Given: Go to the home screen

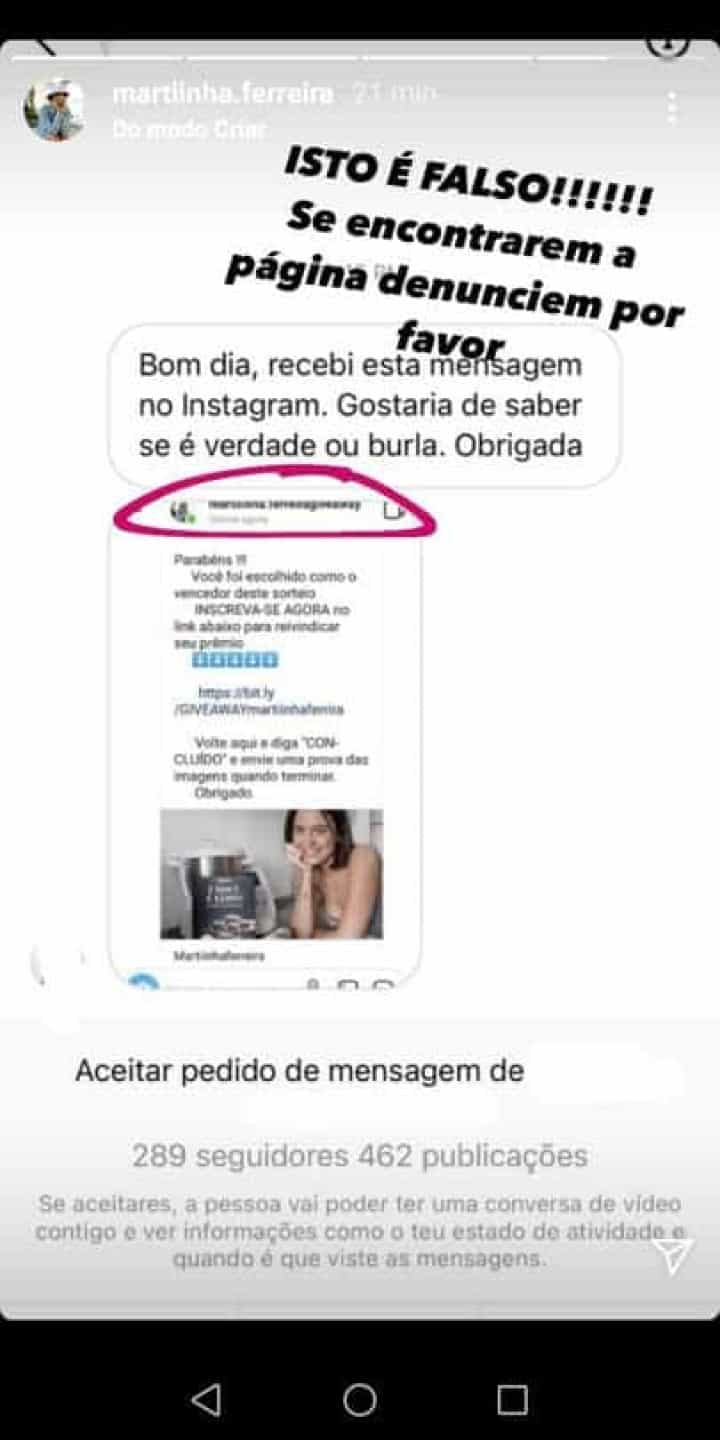Looking at the screenshot, I should [x=360, y=1399].
